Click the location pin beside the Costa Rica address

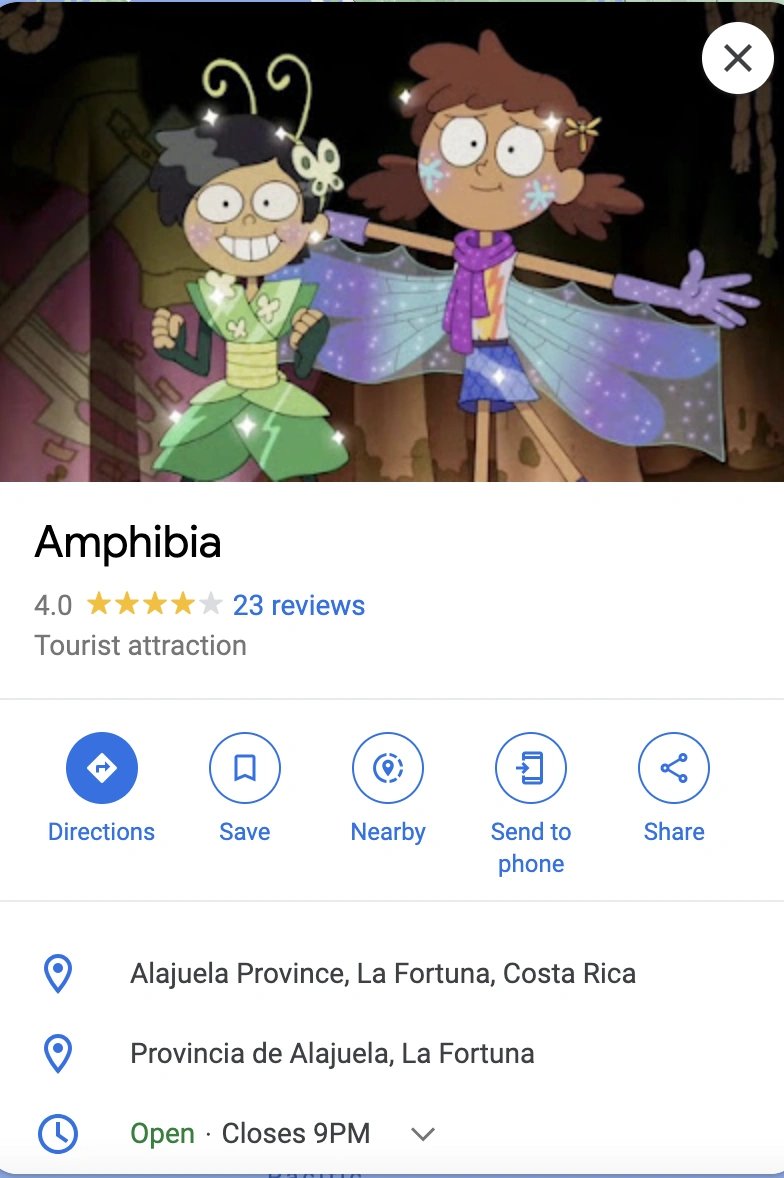(x=58, y=973)
